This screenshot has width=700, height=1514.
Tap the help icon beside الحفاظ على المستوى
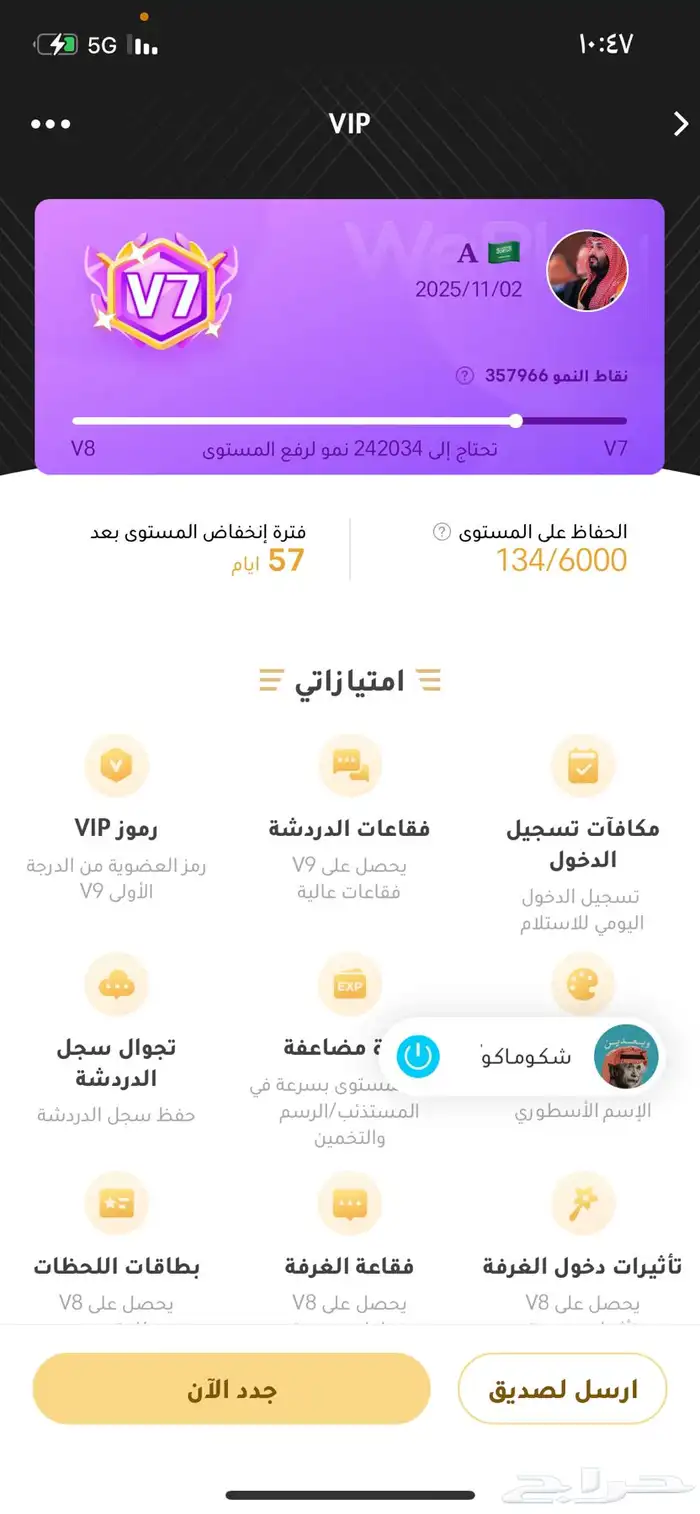(x=442, y=532)
